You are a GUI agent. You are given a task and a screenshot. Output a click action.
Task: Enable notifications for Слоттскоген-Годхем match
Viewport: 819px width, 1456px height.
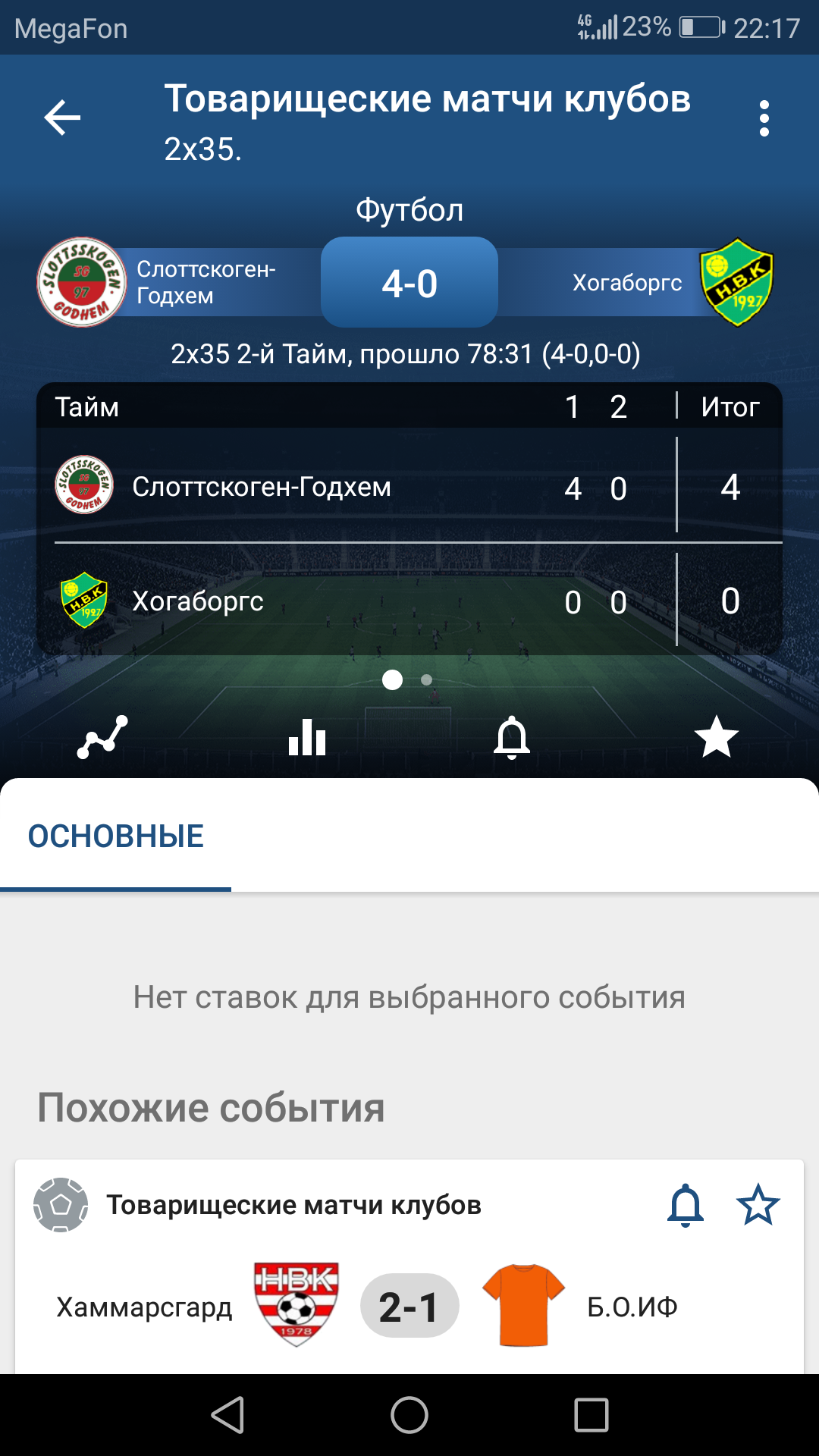[512, 736]
